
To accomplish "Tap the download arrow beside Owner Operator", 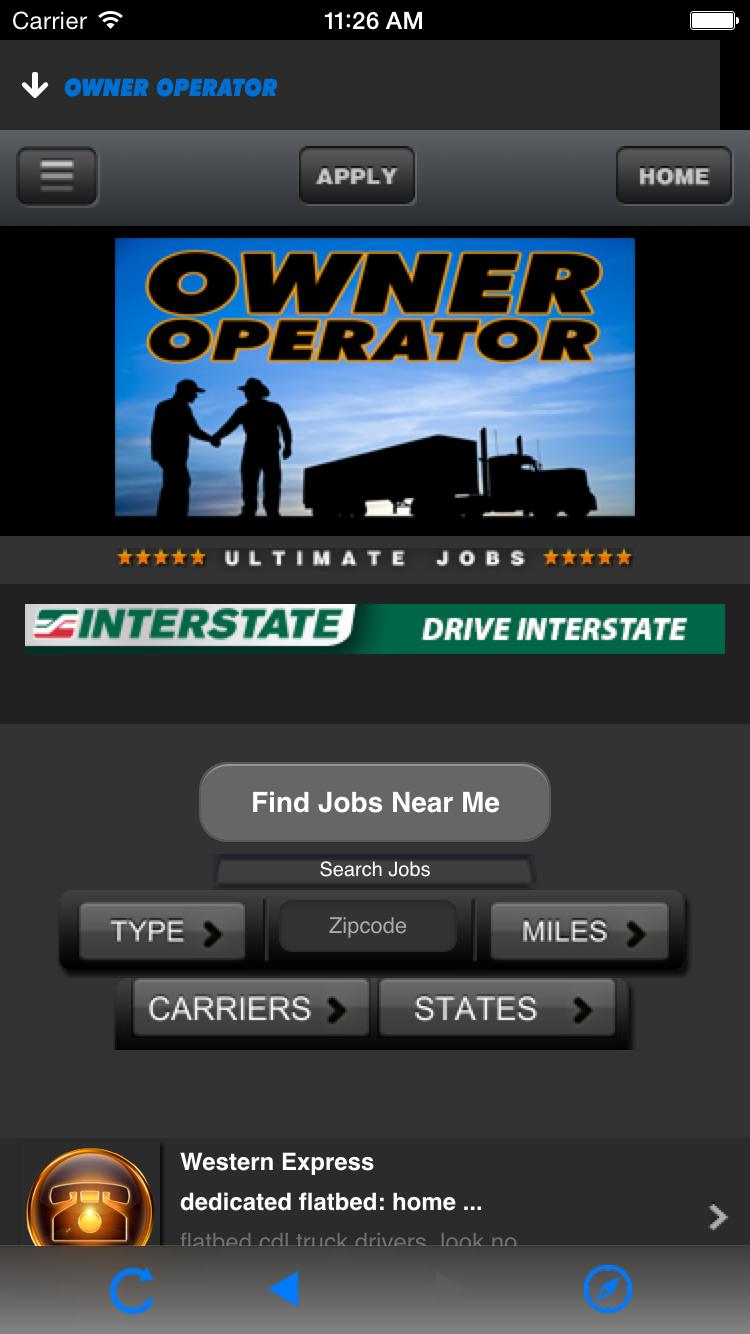I will [x=35, y=86].
